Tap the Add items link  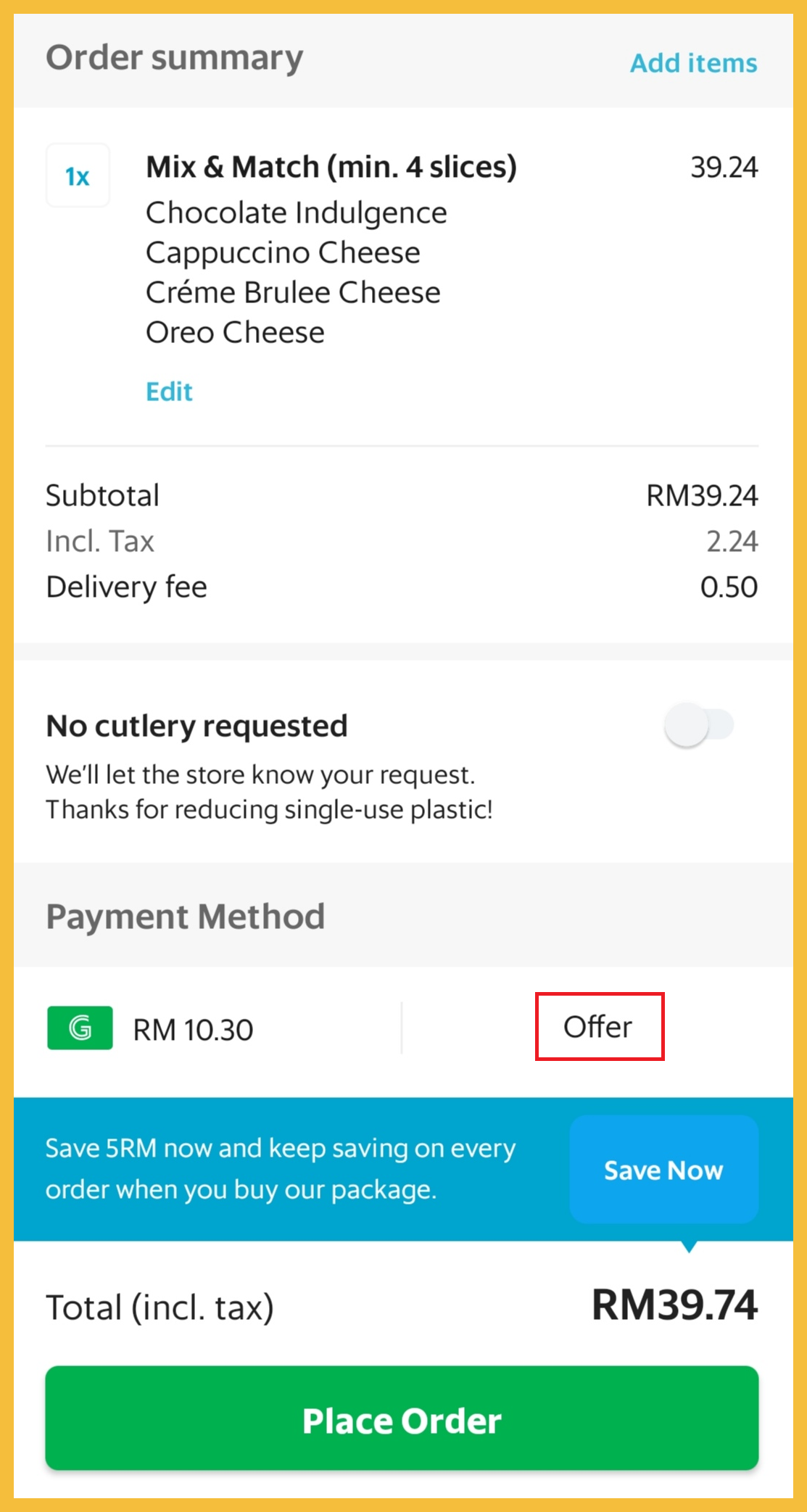(693, 63)
